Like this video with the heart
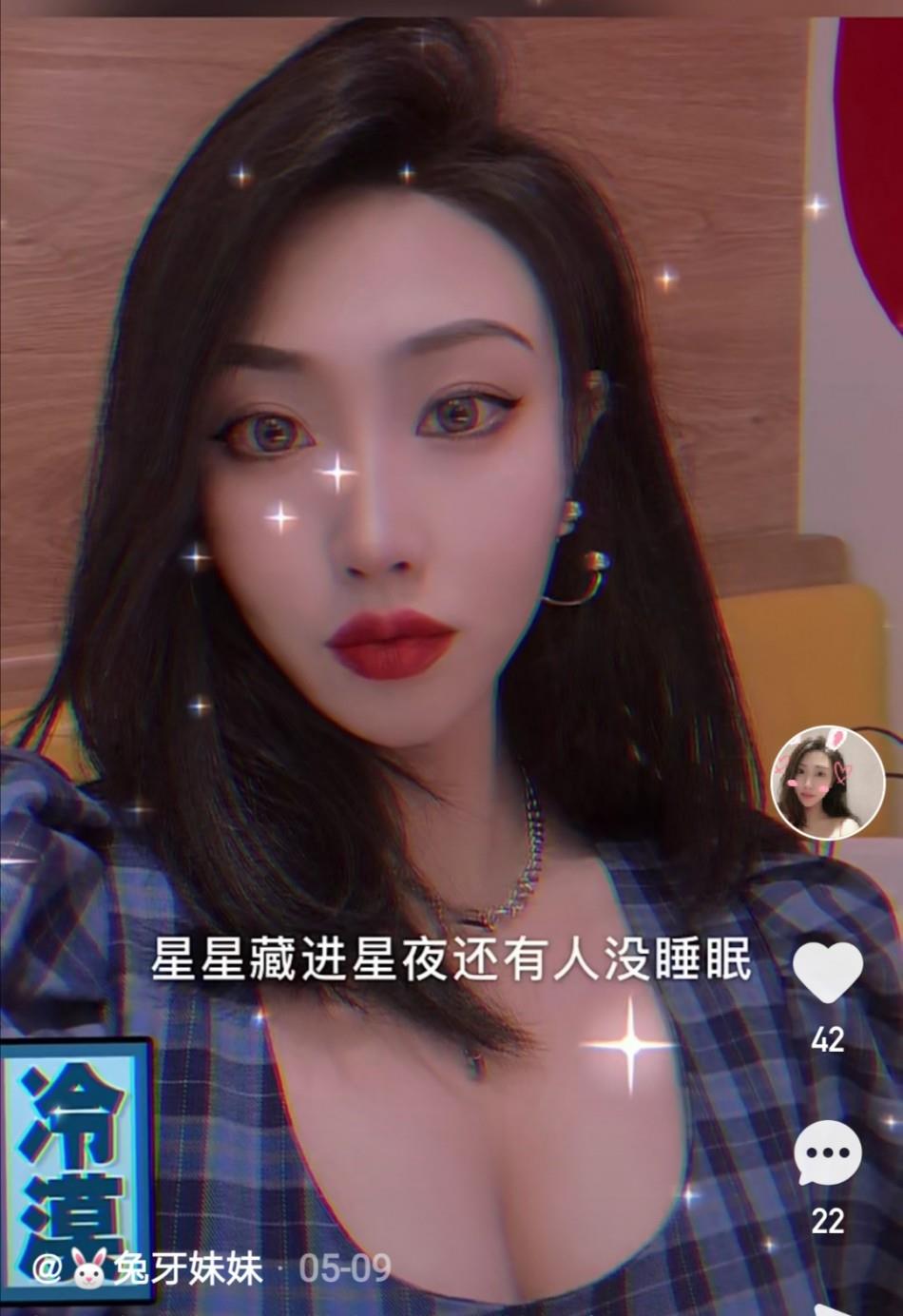Image resolution: width=903 pixels, height=1316 pixels. coord(827,973)
